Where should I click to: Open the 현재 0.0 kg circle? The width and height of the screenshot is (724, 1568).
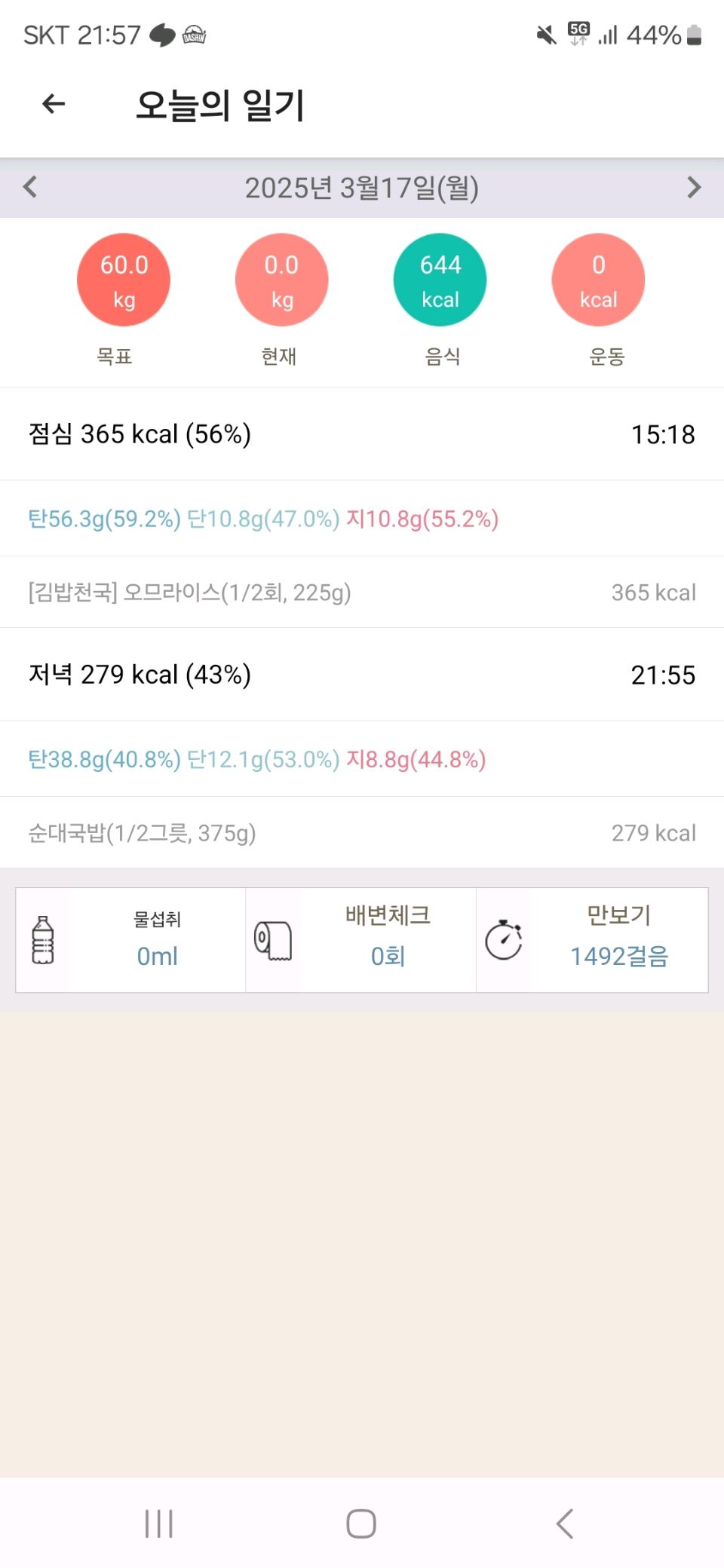[281, 280]
